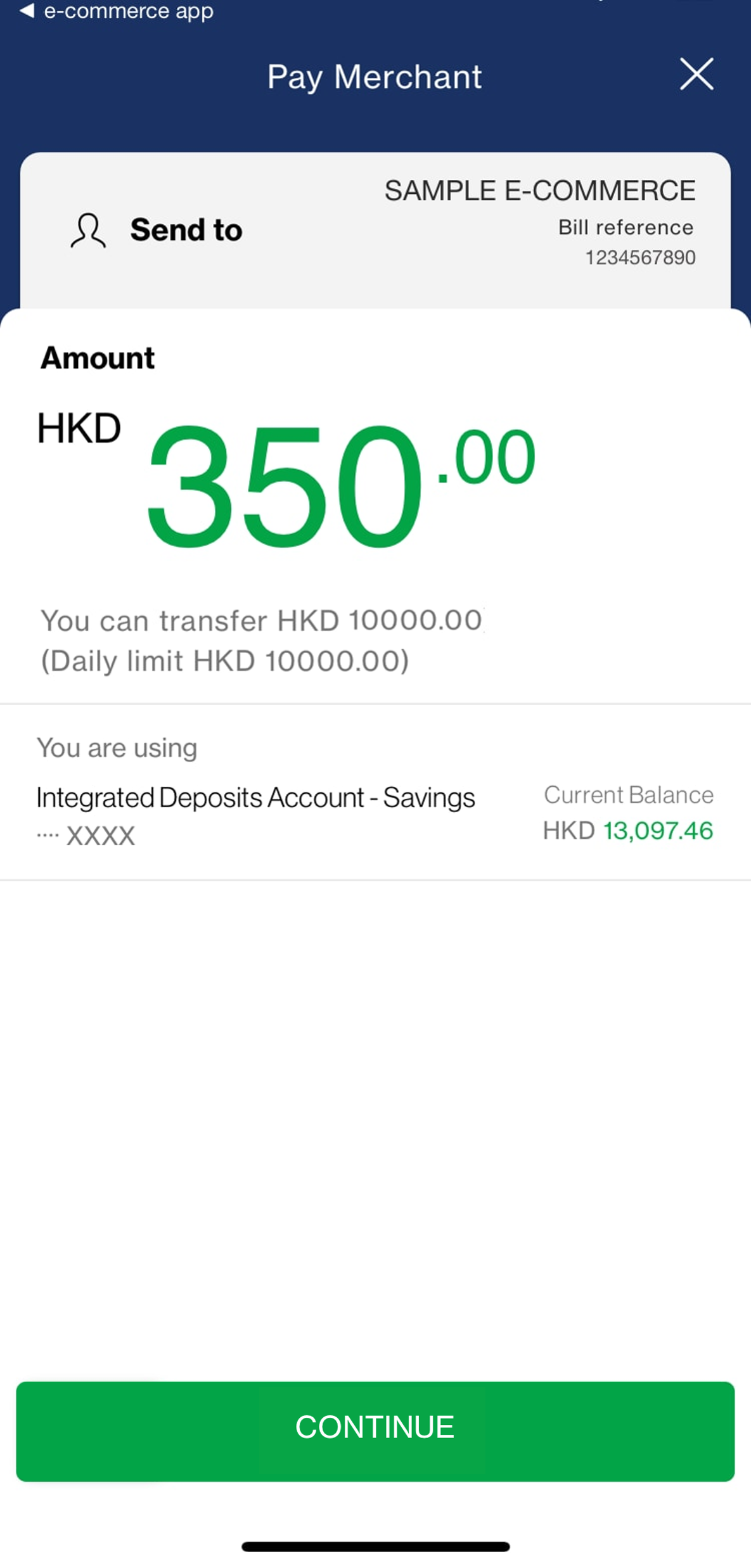Screen dimensions: 751x1568
Task: Tap the Amount section heading
Action: 97,357
